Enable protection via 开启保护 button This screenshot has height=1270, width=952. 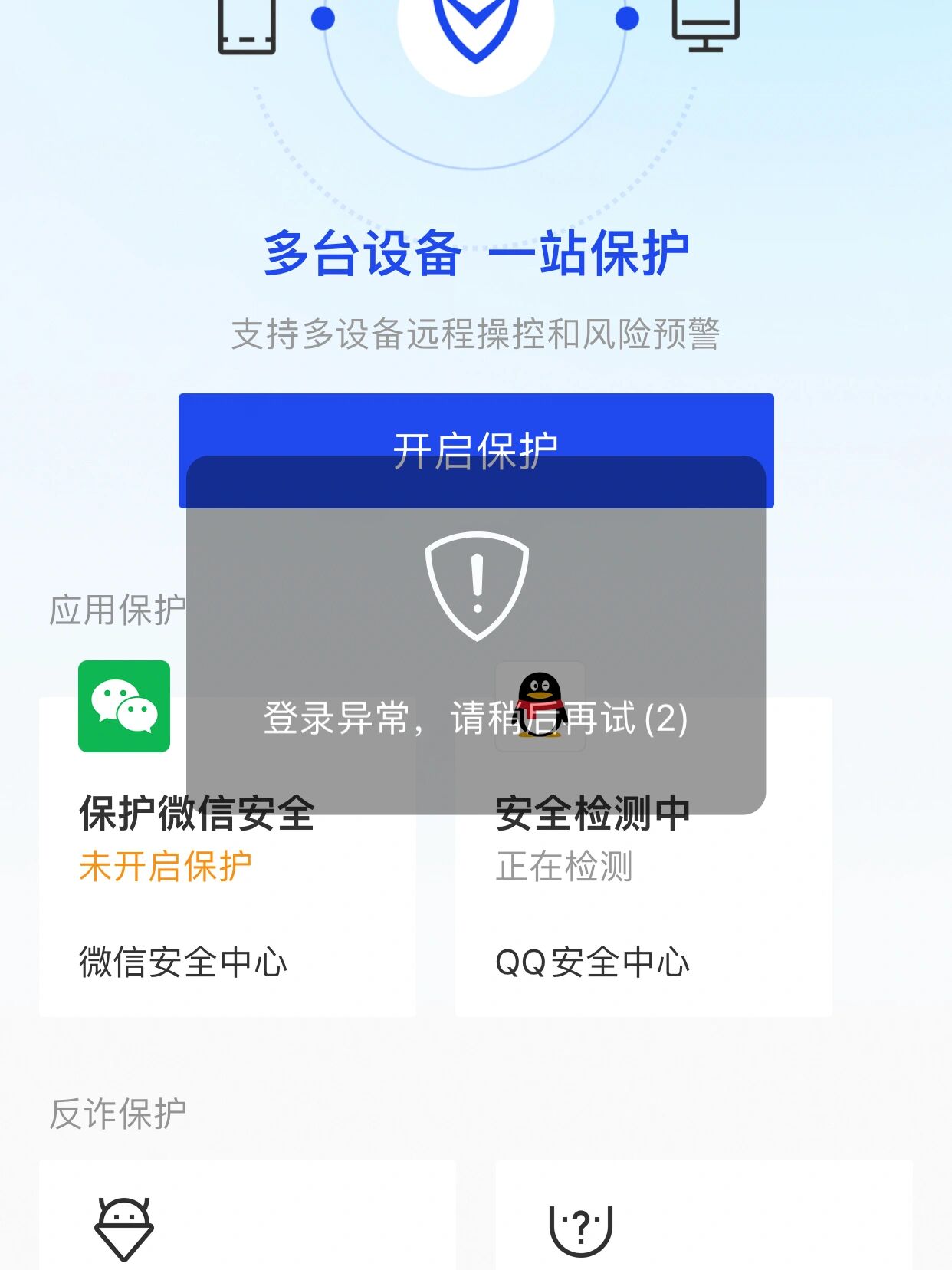coord(476,443)
